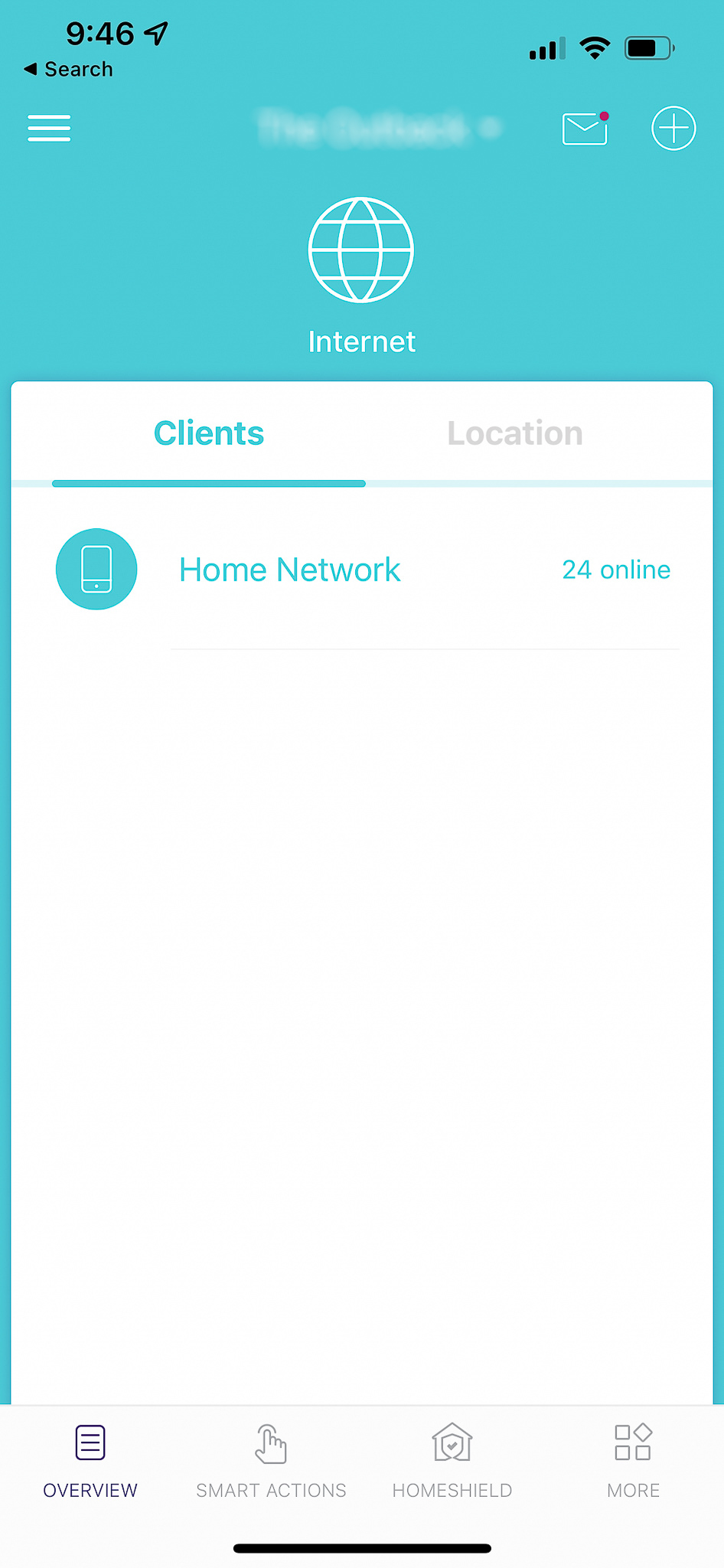Screen dimensions: 724x1568
Task: Tap the blurred network name dropdown
Action: (x=380, y=128)
